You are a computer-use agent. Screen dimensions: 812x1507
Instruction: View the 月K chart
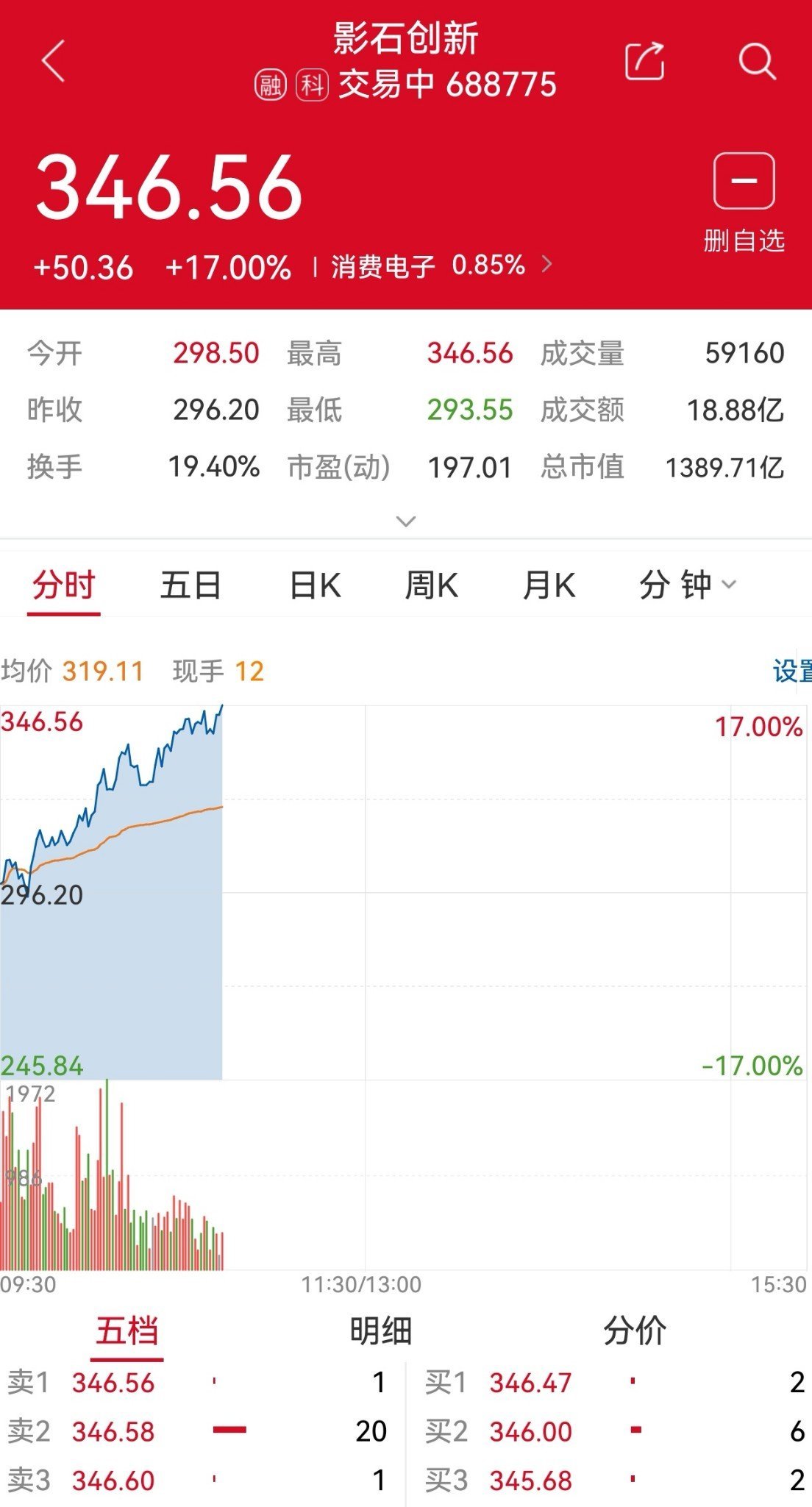point(549,585)
